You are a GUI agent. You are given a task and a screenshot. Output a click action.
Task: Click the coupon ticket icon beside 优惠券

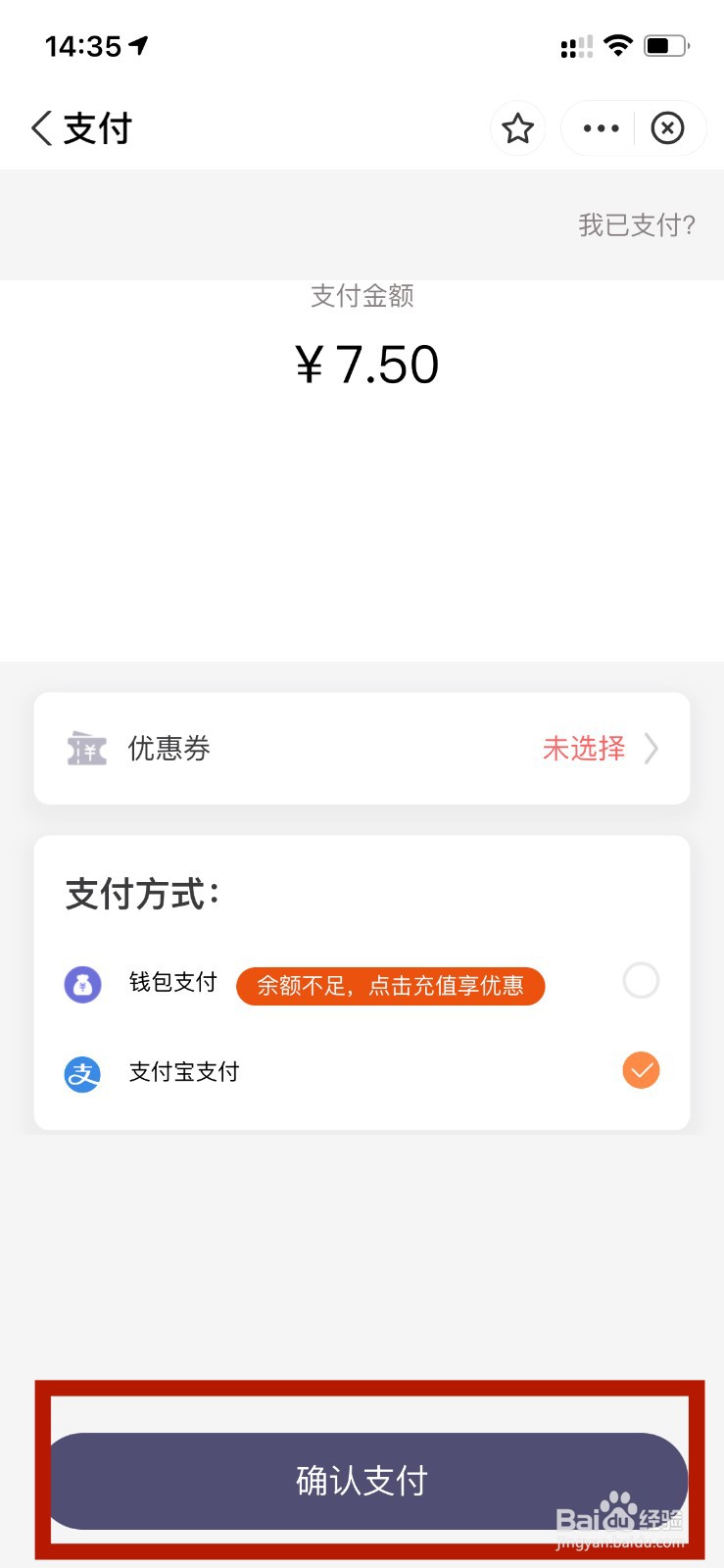[86, 748]
